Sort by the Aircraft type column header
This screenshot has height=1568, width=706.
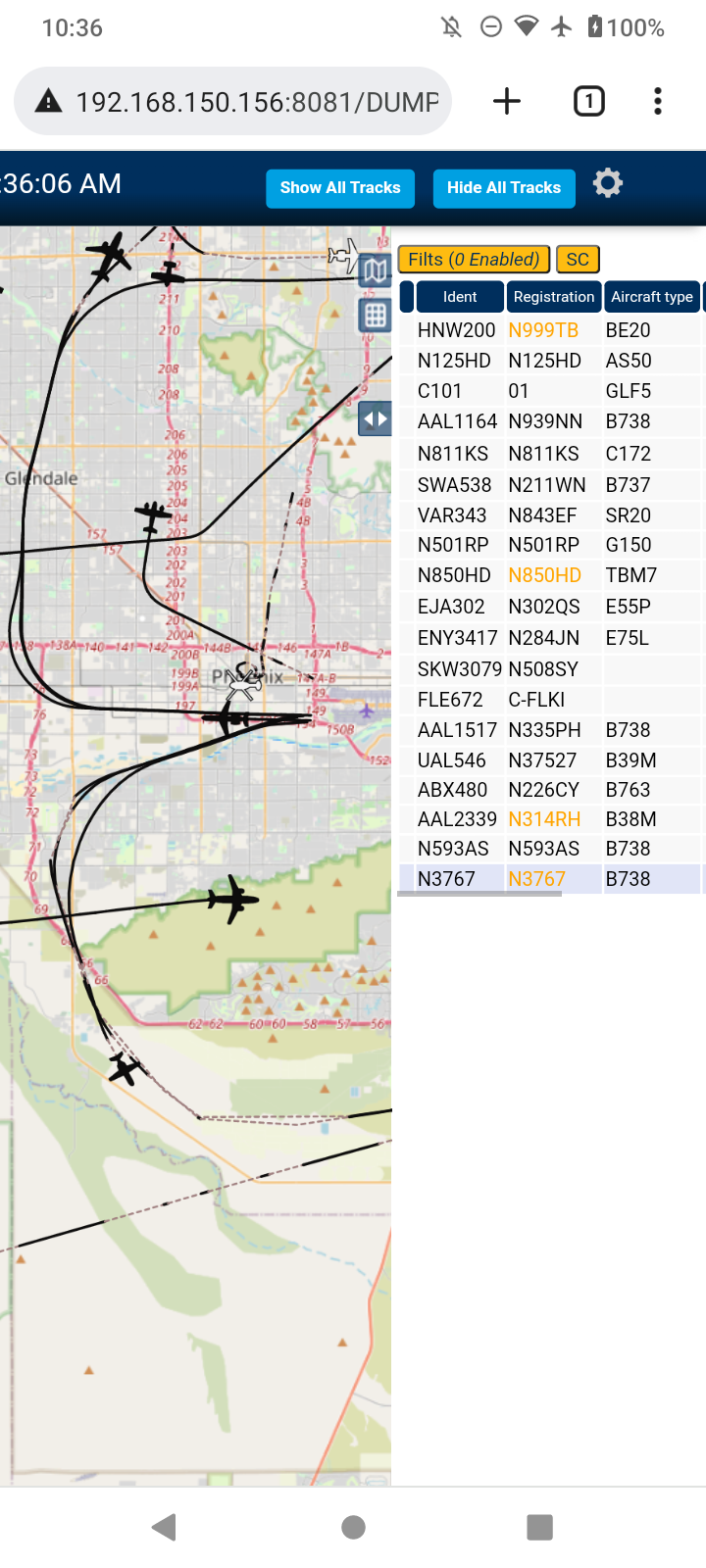coord(652,297)
